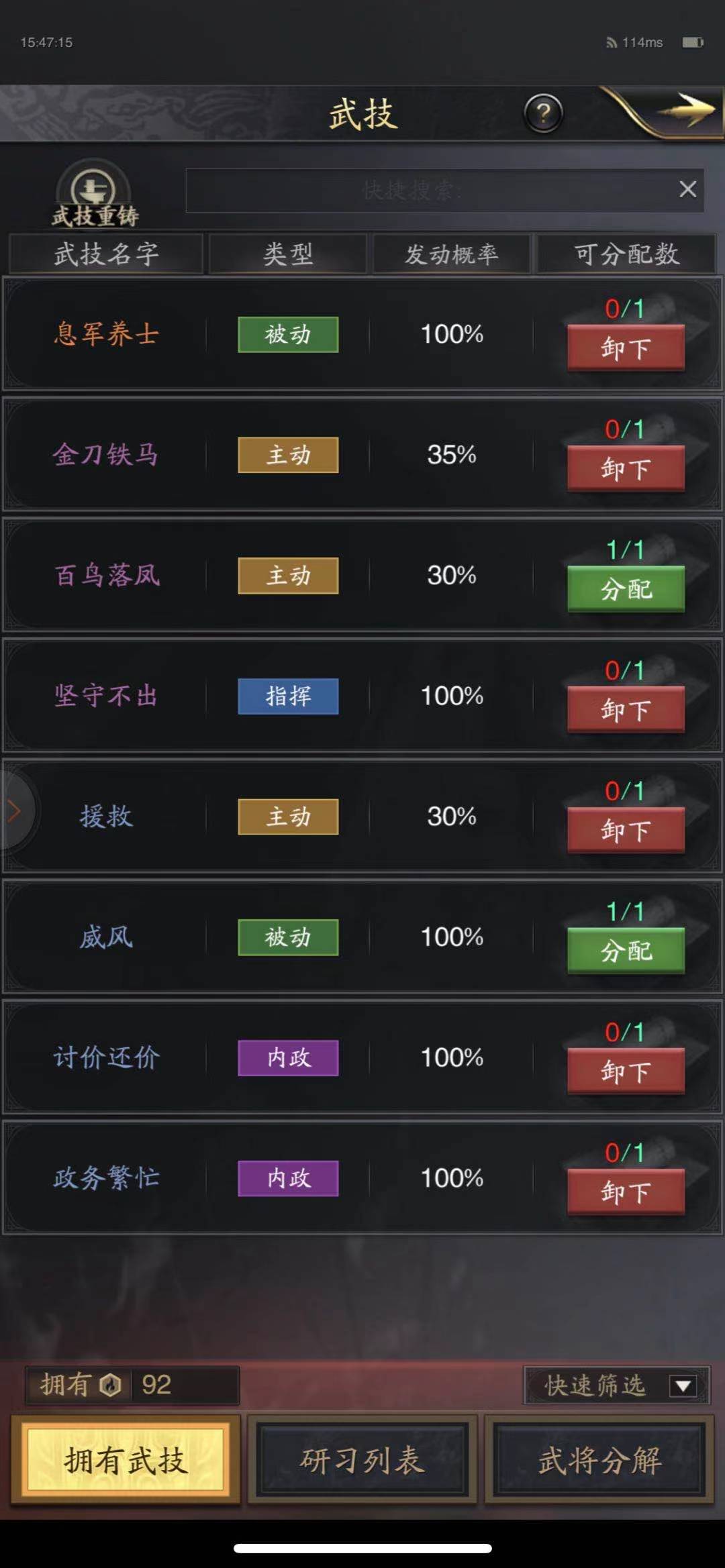This screenshot has height=1568, width=725.
Task: Unequip the 援救 skill
Action: point(626,830)
